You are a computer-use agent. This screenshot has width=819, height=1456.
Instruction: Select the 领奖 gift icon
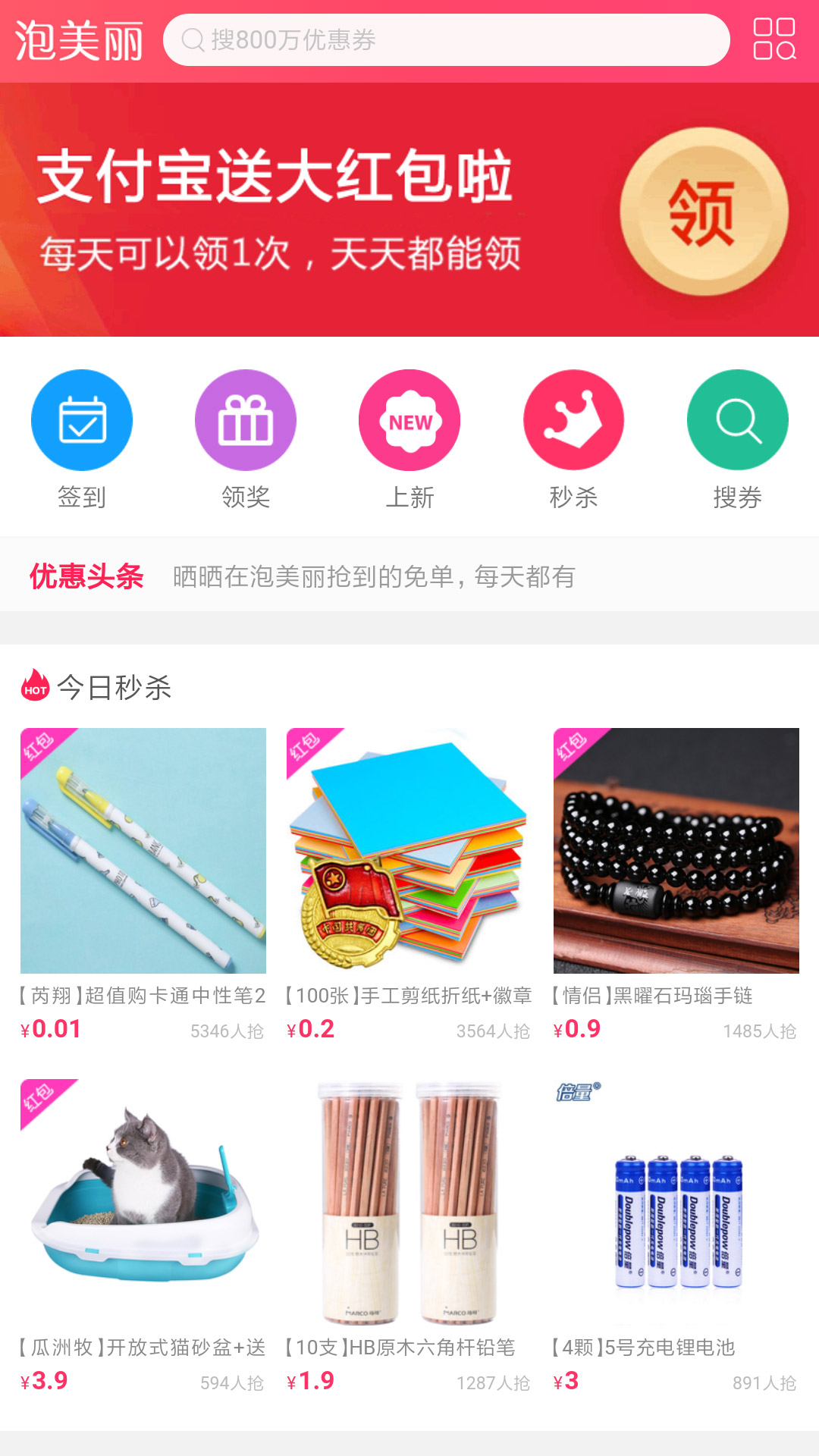(x=246, y=419)
